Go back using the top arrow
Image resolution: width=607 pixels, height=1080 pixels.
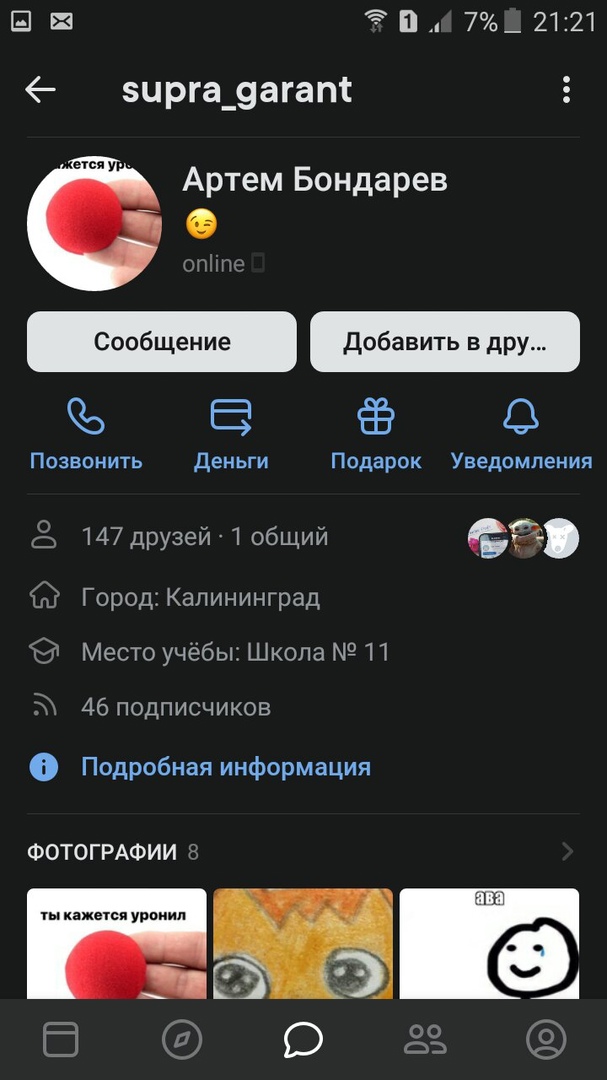click(40, 90)
